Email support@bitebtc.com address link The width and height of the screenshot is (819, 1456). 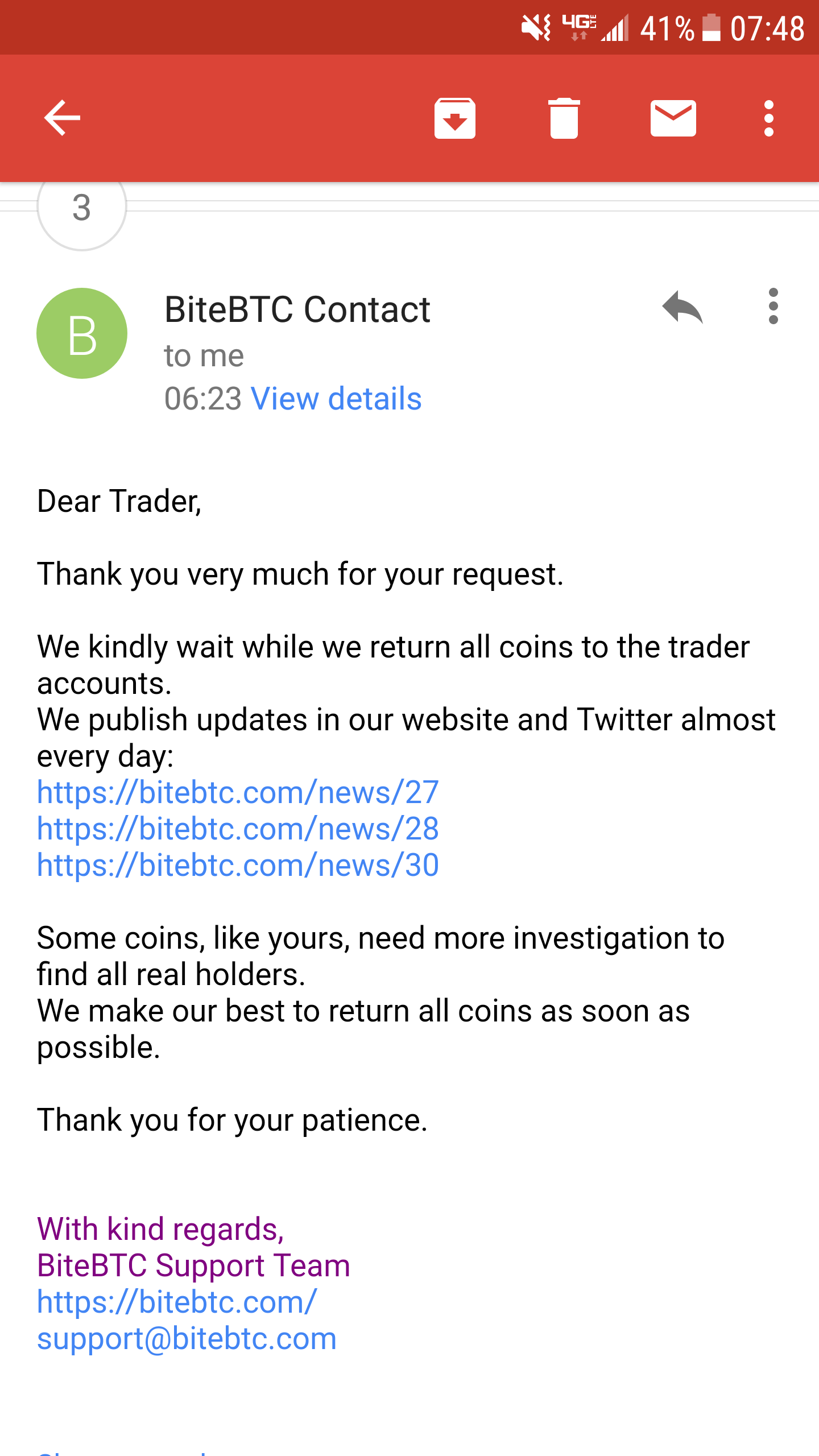(187, 1338)
